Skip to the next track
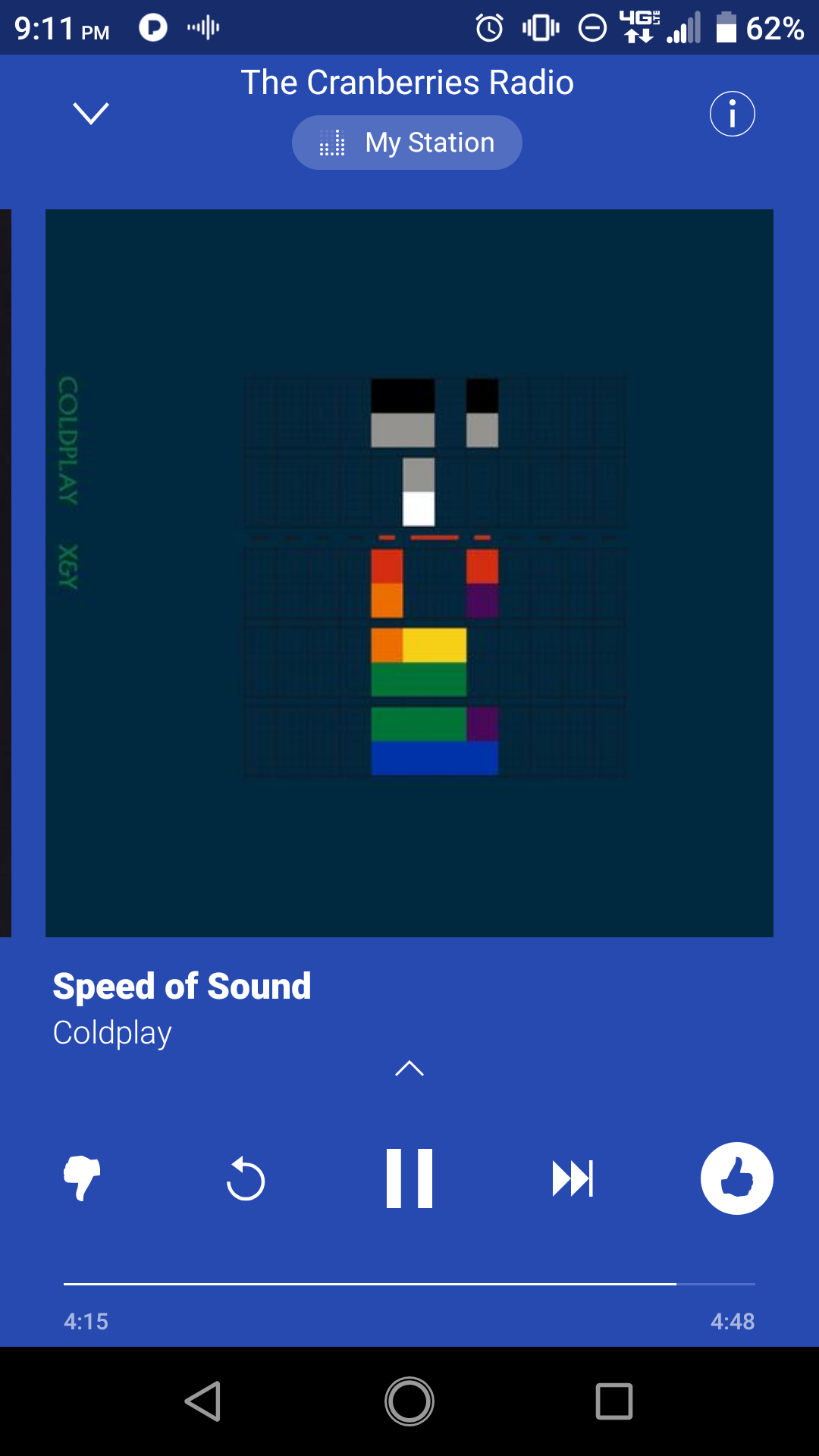 click(573, 1178)
